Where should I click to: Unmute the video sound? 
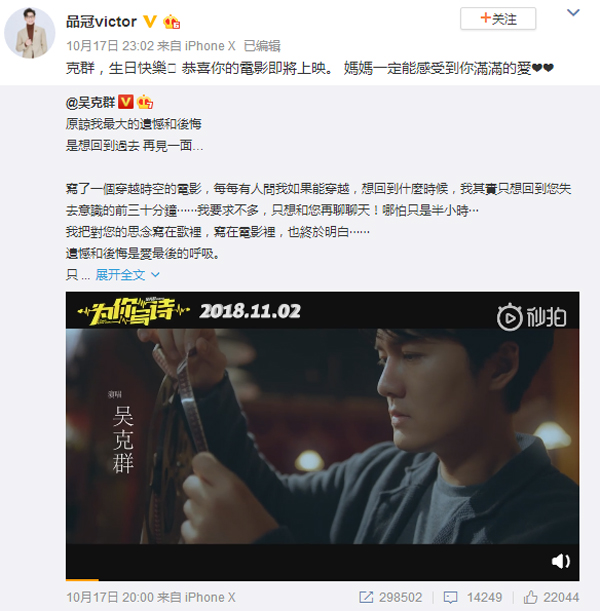point(561,560)
